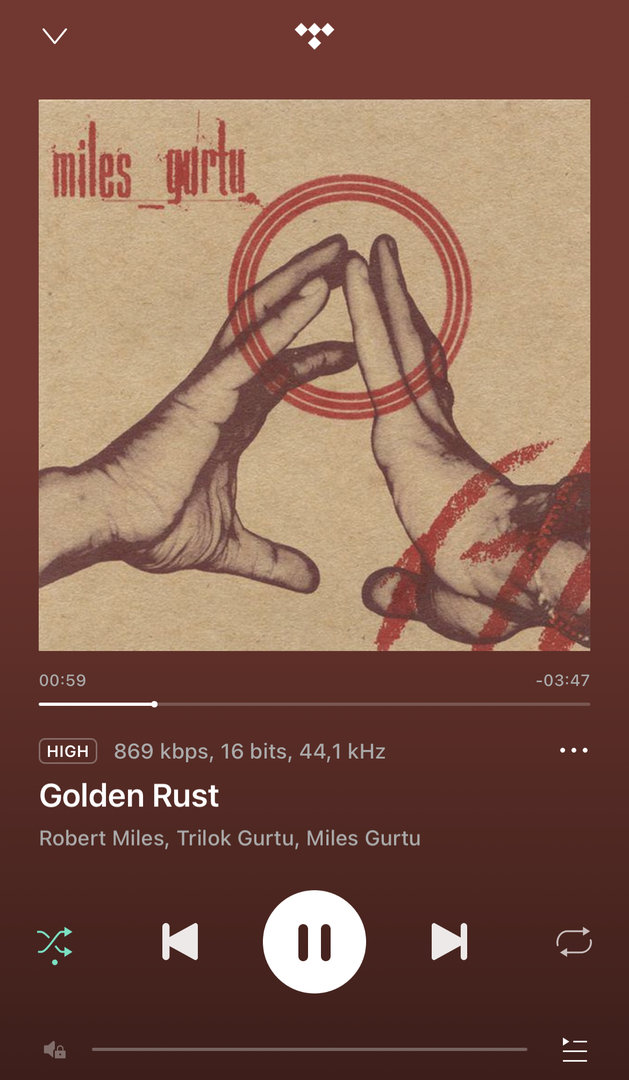Toggle shuffle mode off
Image resolution: width=629 pixels, height=1080 pixels.
[54, 943]
